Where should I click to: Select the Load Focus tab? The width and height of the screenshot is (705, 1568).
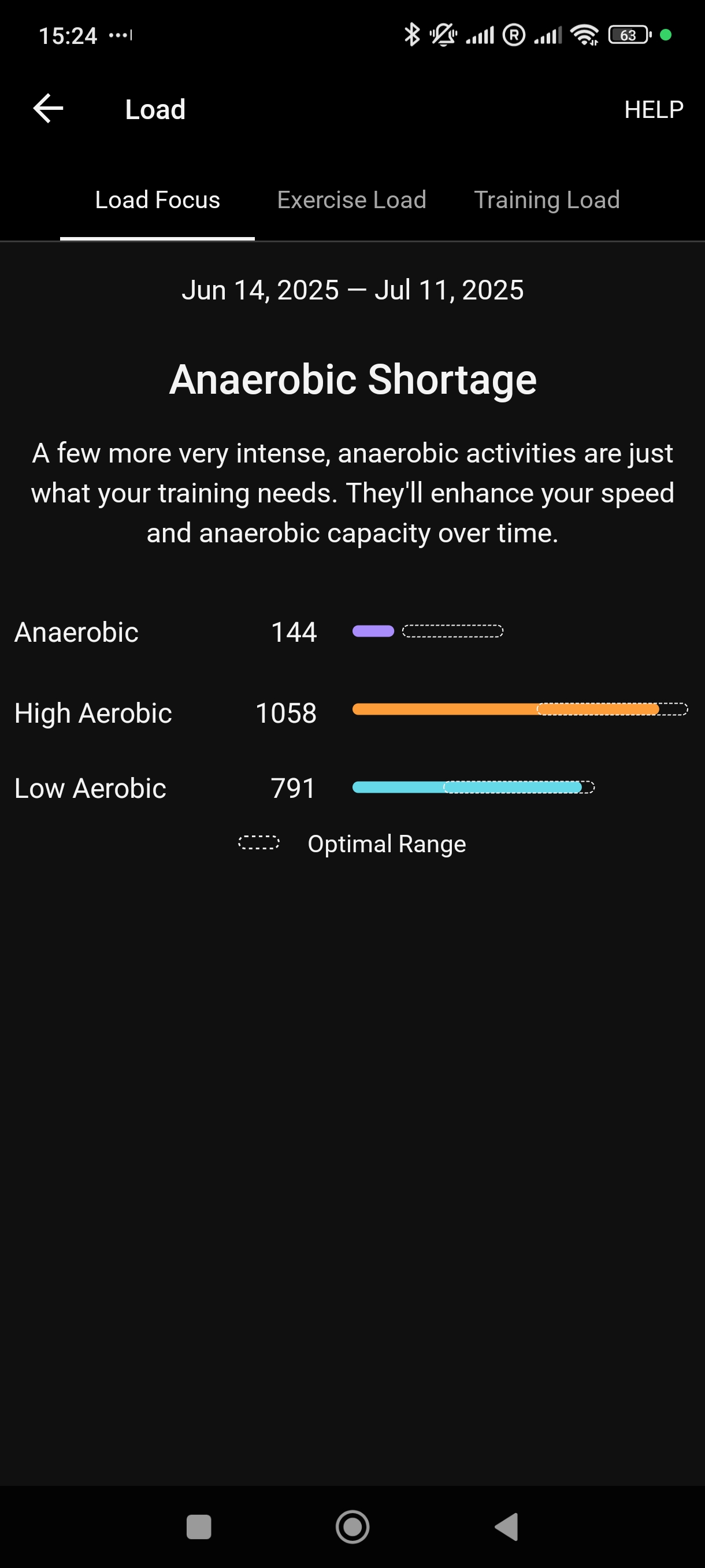click(158, 200)
